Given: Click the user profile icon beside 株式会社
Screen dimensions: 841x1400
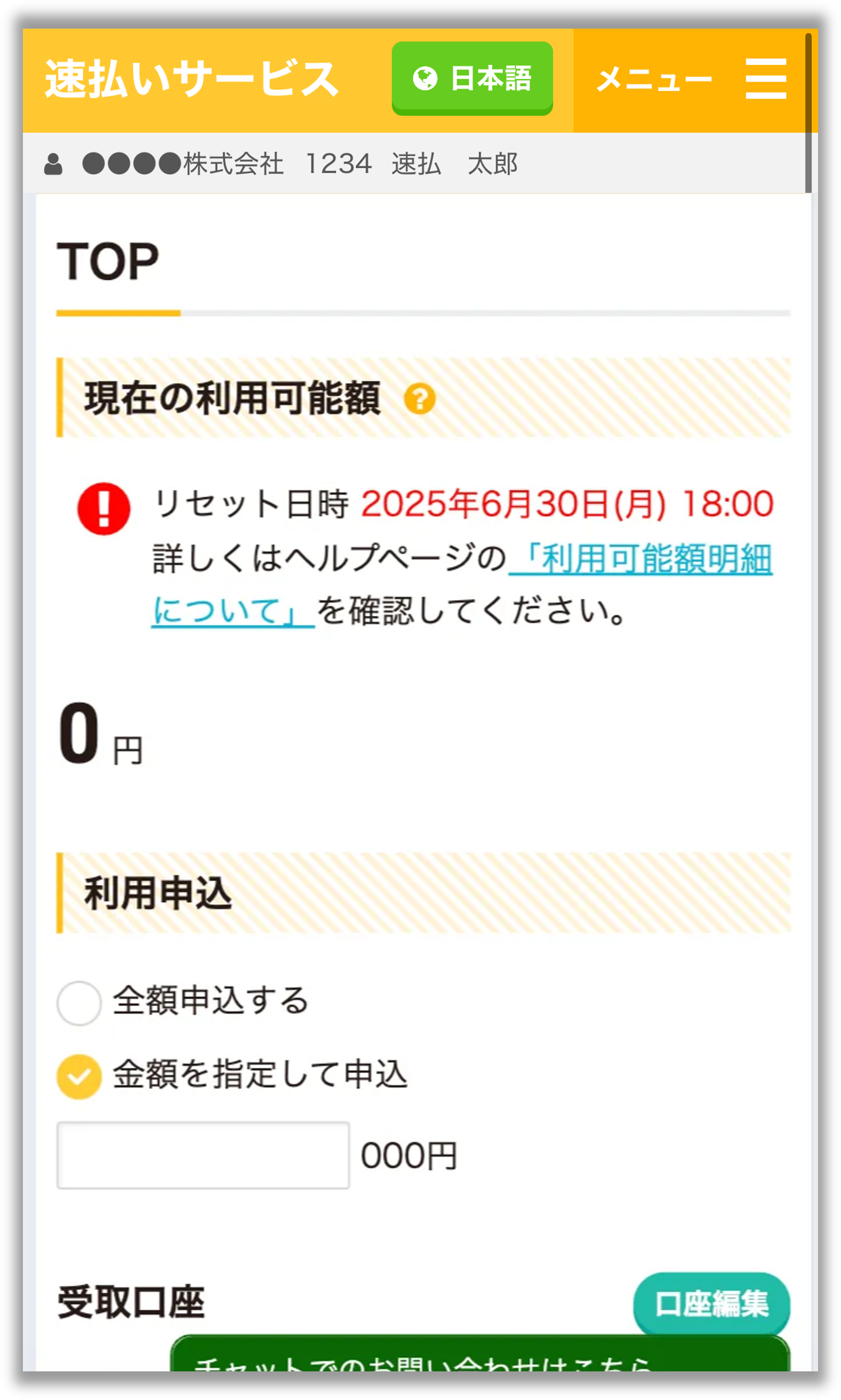Looking at the screenshot, I should [54, 164].
